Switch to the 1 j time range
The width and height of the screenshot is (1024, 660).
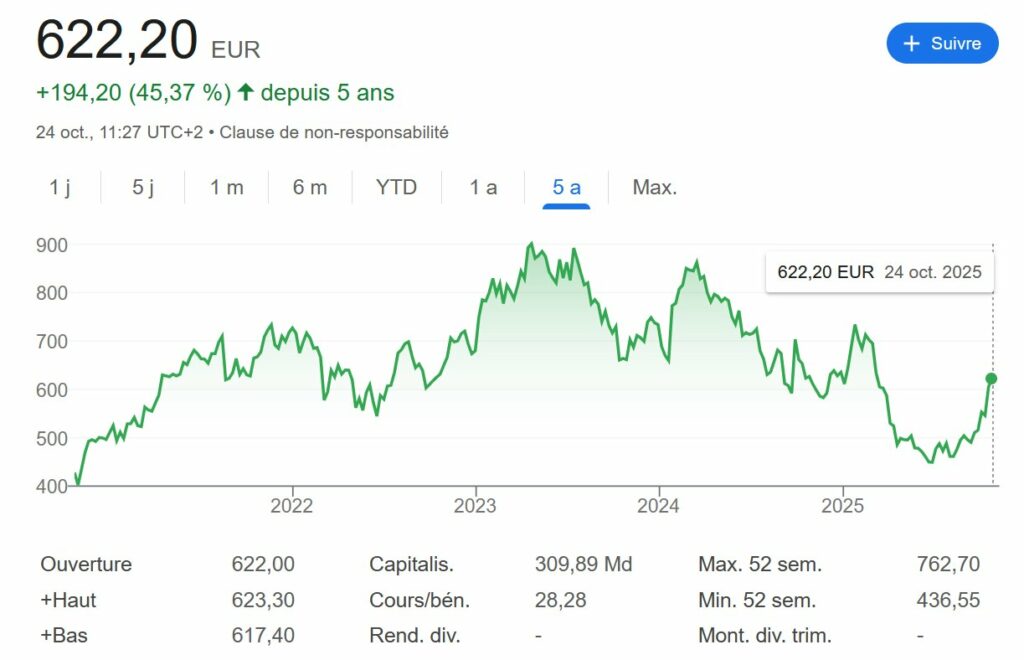(x=60, y=187)
